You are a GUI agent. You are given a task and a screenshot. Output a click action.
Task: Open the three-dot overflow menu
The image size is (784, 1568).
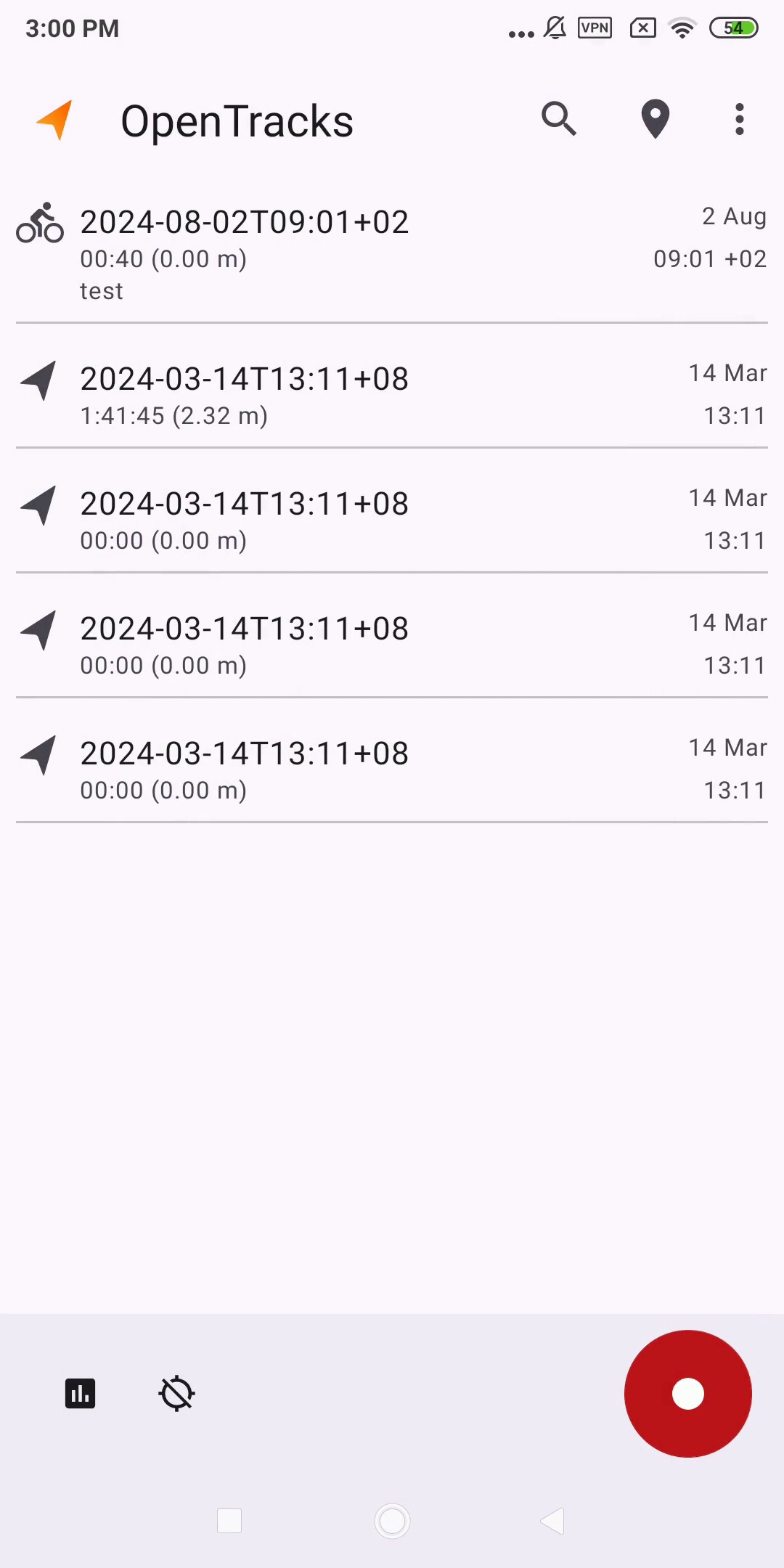point(739,119)
